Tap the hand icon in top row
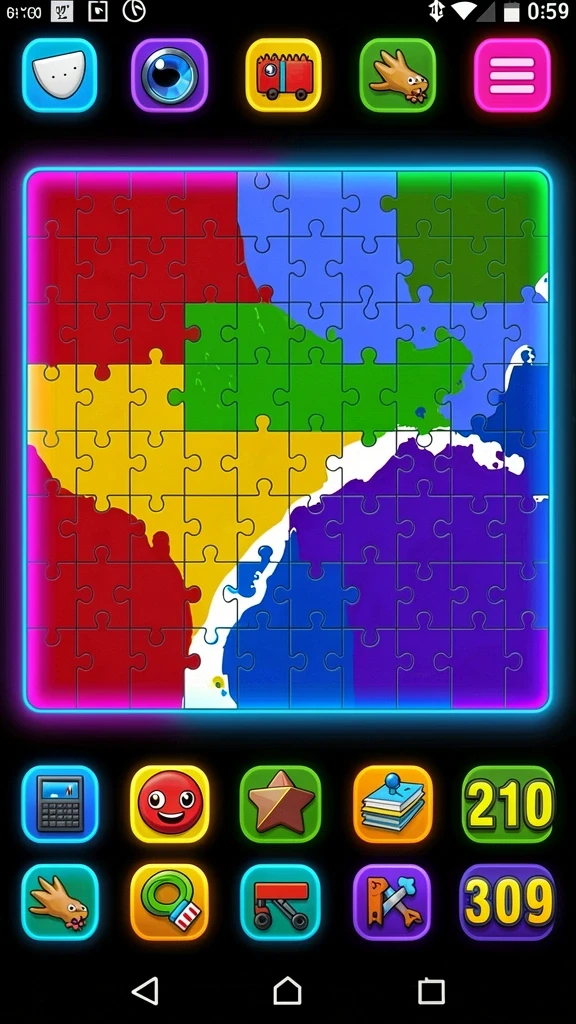The width and height of the screenshot is (576, 1024). tap(397, 75)
